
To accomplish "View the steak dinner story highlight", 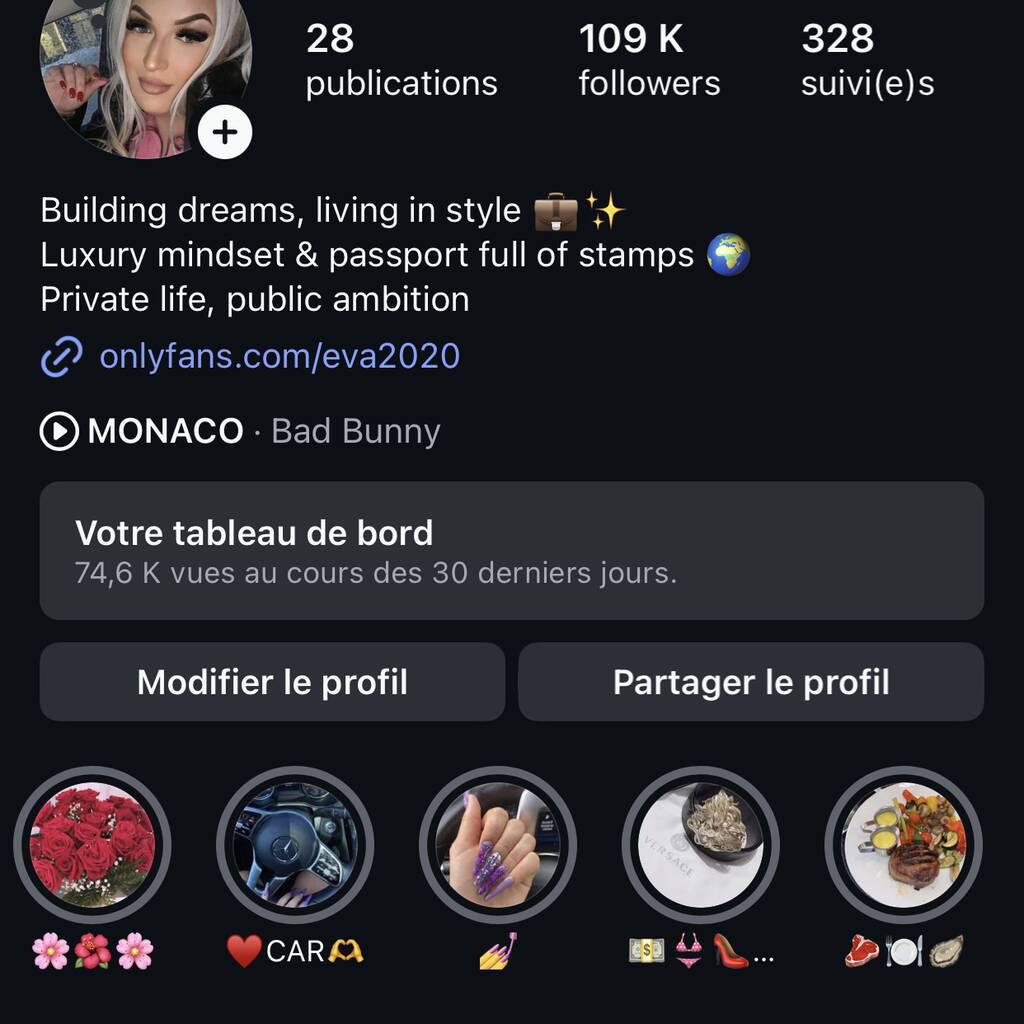I will [x=903, y=845].
